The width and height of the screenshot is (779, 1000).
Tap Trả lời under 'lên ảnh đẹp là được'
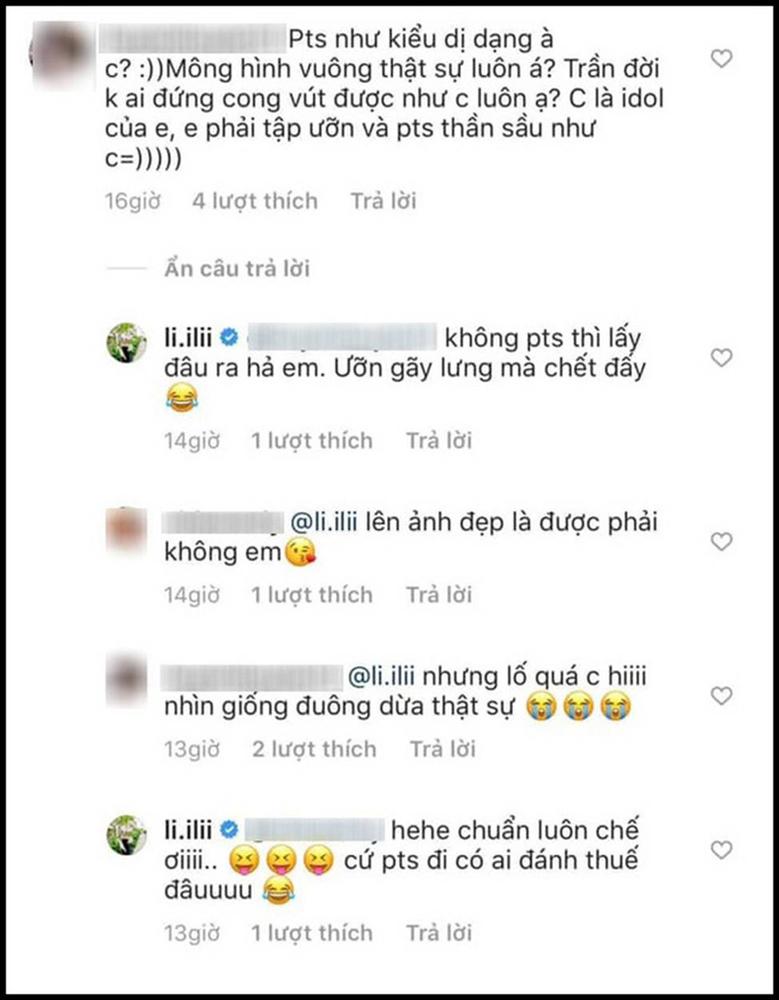tap(438, 595)
